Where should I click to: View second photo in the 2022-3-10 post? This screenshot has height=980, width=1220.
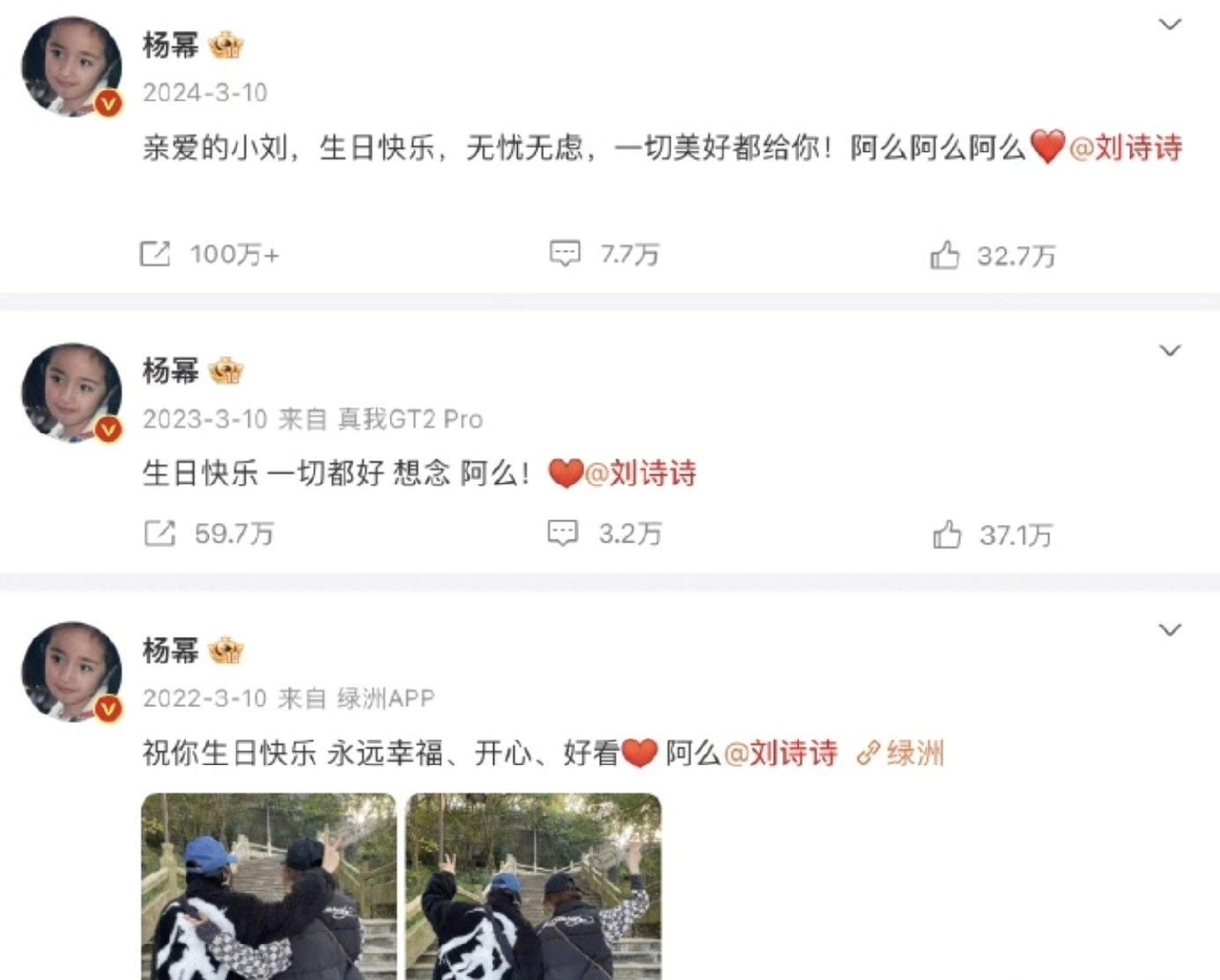pyautogui.click(x=533, y=885)
